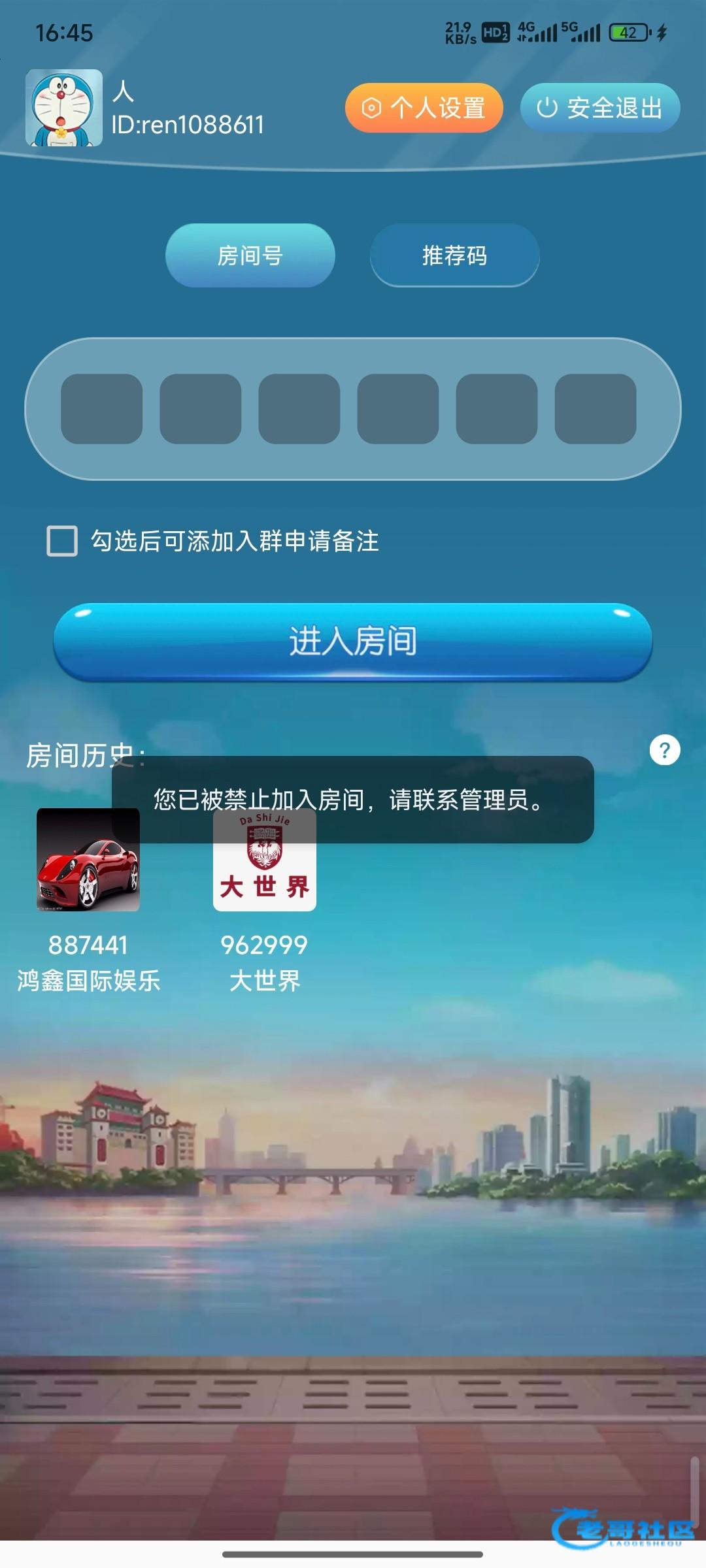This screenshot has width=706, height=1568.
Task: Switch to the 房间号 tab
Action: click(250, 255)
